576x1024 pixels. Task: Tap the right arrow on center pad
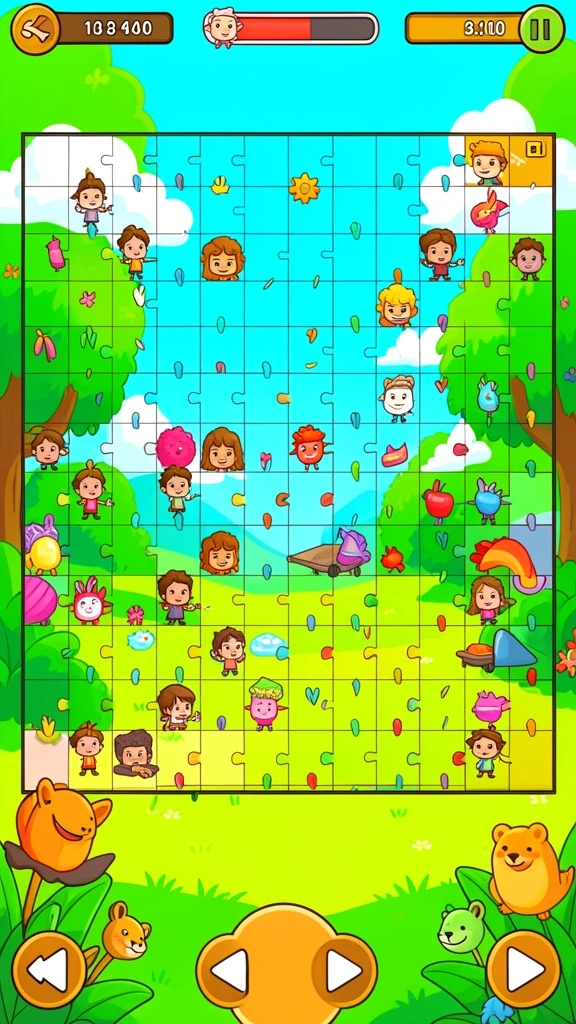[x=344, y=971]
